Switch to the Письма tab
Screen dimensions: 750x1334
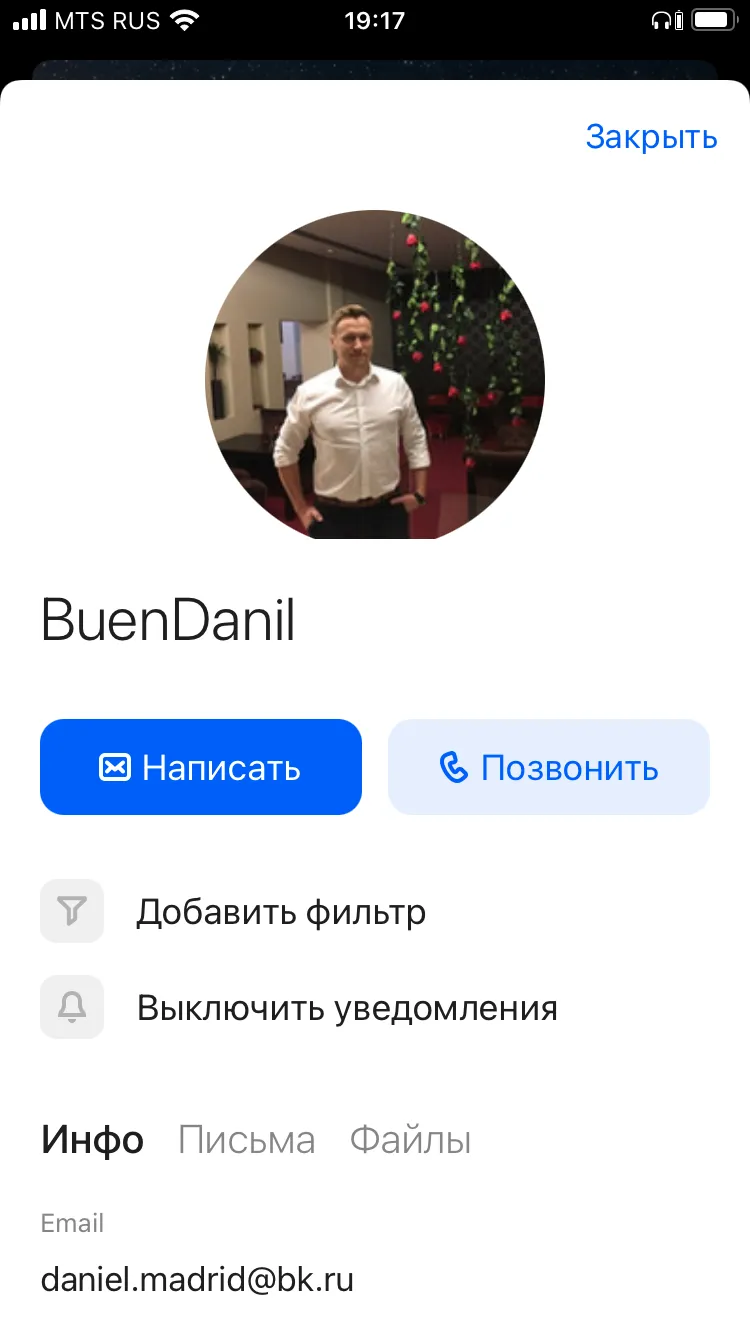tap(246, 1140)
